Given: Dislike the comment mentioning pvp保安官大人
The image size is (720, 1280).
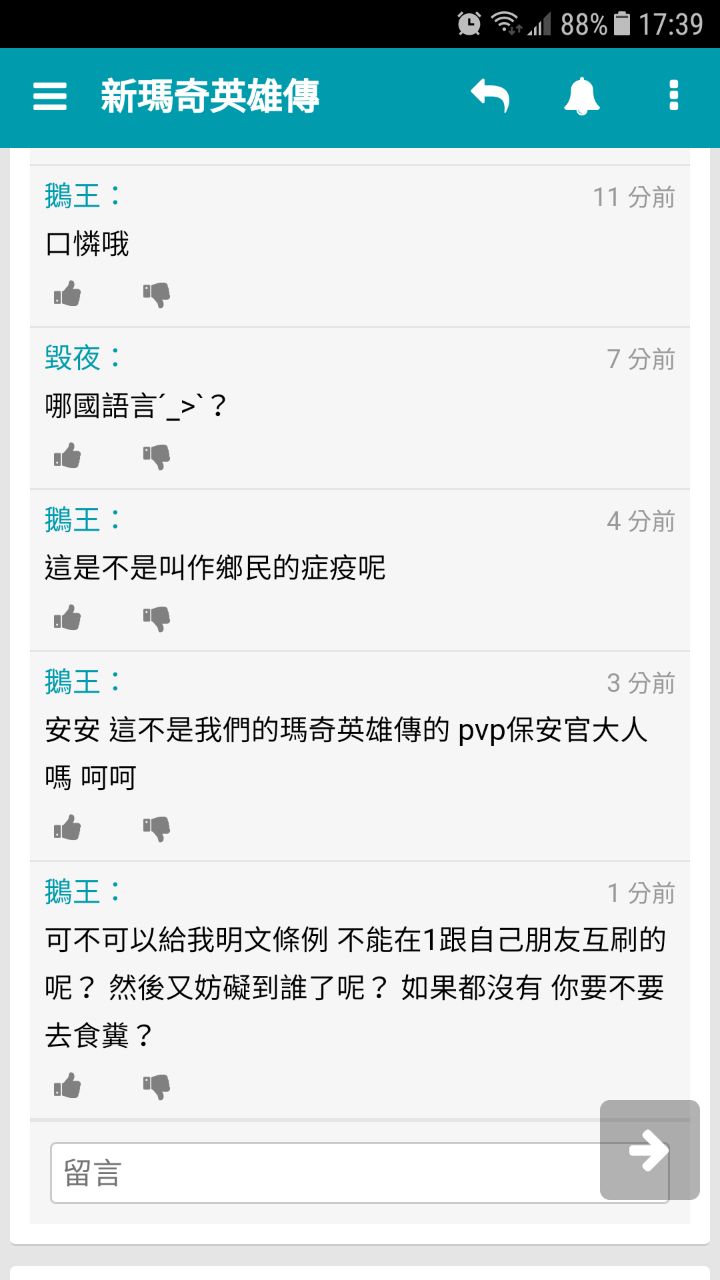Looking at the screenshot, I should pyautogui.click(x=156, y=828).
